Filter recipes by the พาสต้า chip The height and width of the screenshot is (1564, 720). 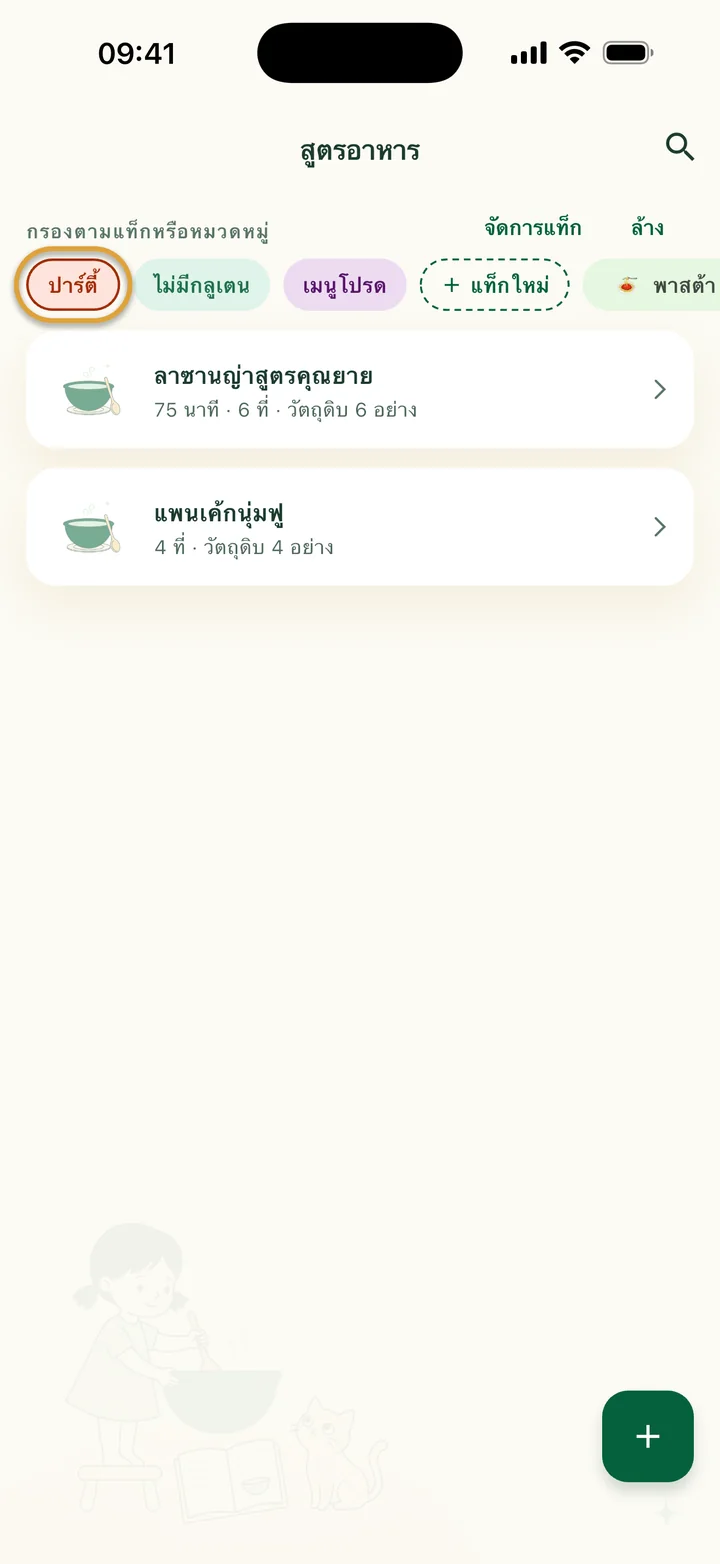click(652, 285)
